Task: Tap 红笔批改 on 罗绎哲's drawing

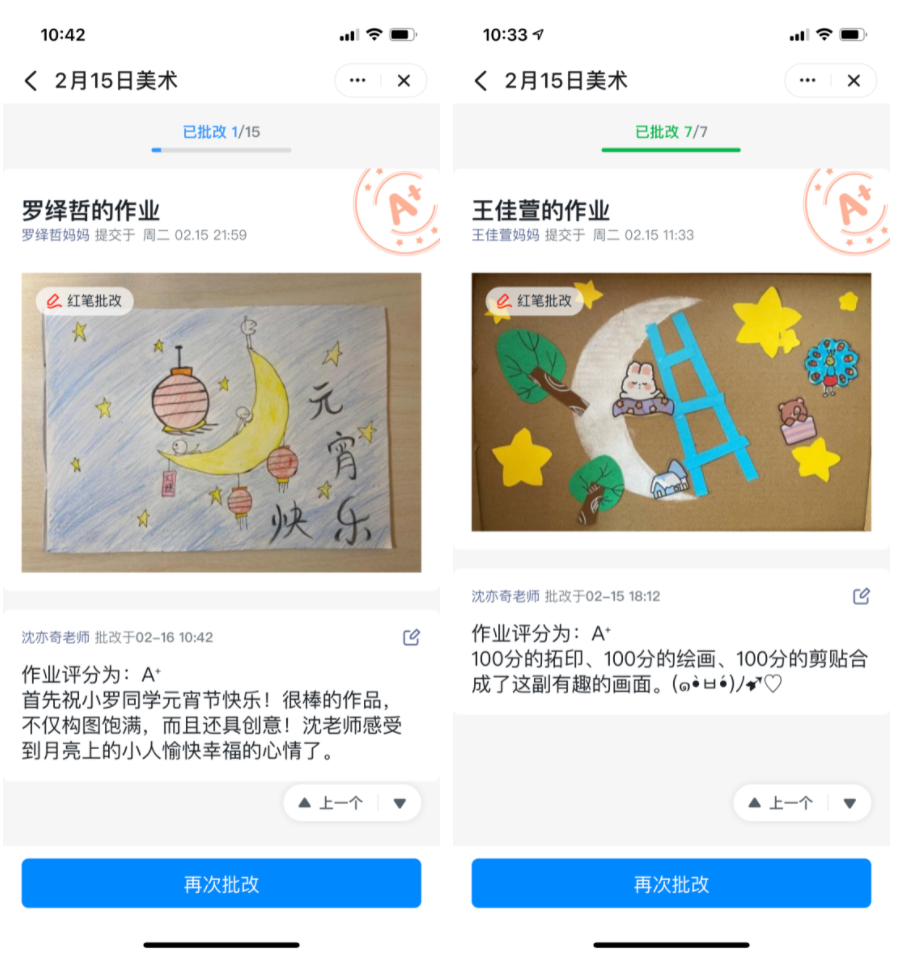Action: pyautogui.click(x=85, y=300)
